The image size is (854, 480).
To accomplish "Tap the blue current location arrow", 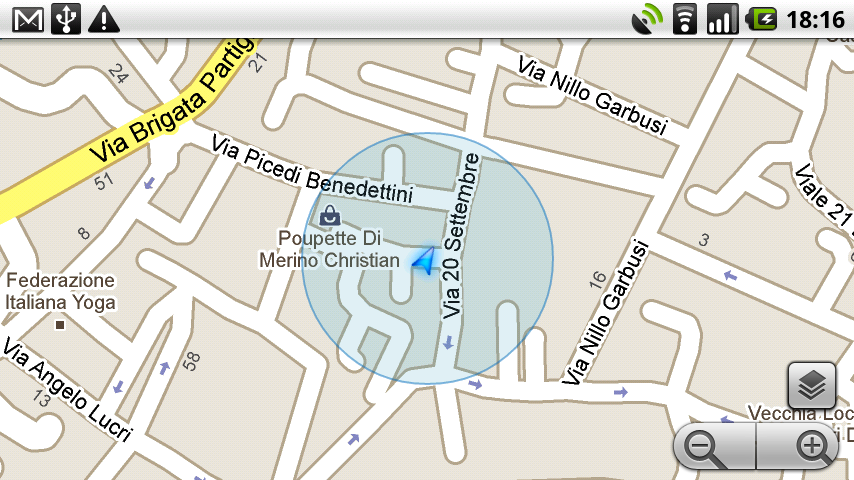I will coord(425,261).
